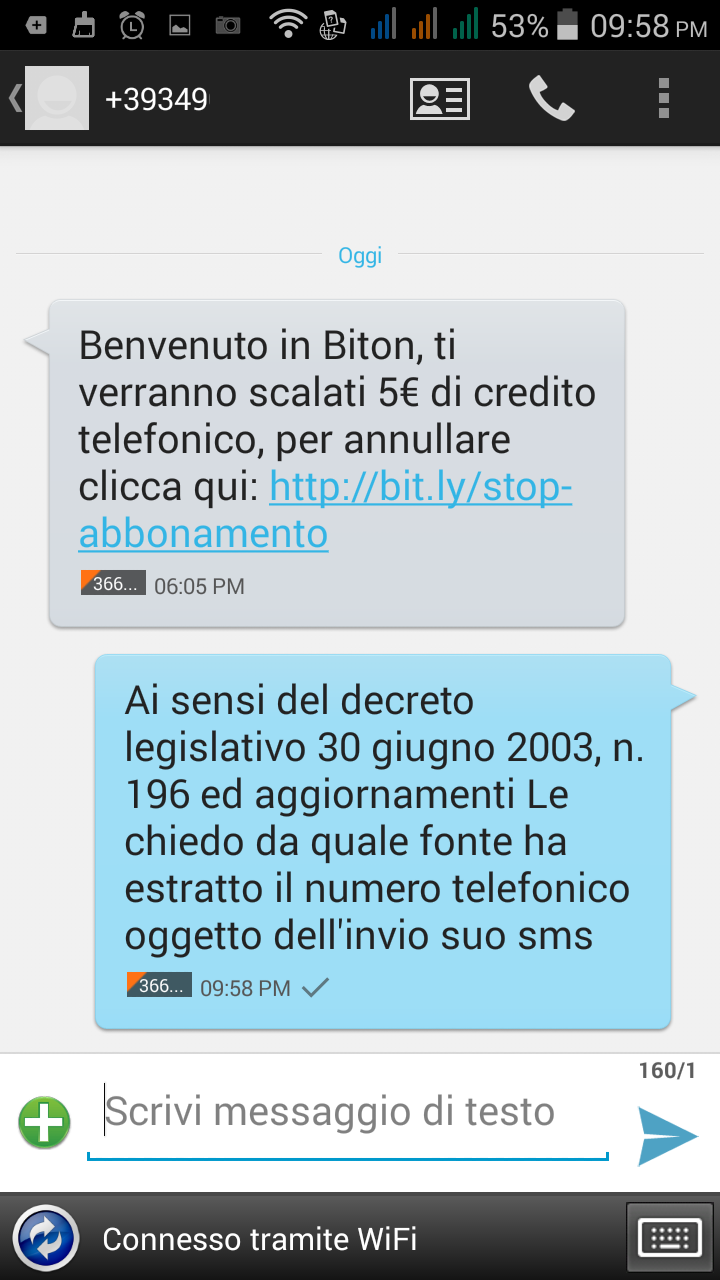This screenshot has height=1280, width=720.
Task: Tap the green plus attach button
Action: [44, 1121]
